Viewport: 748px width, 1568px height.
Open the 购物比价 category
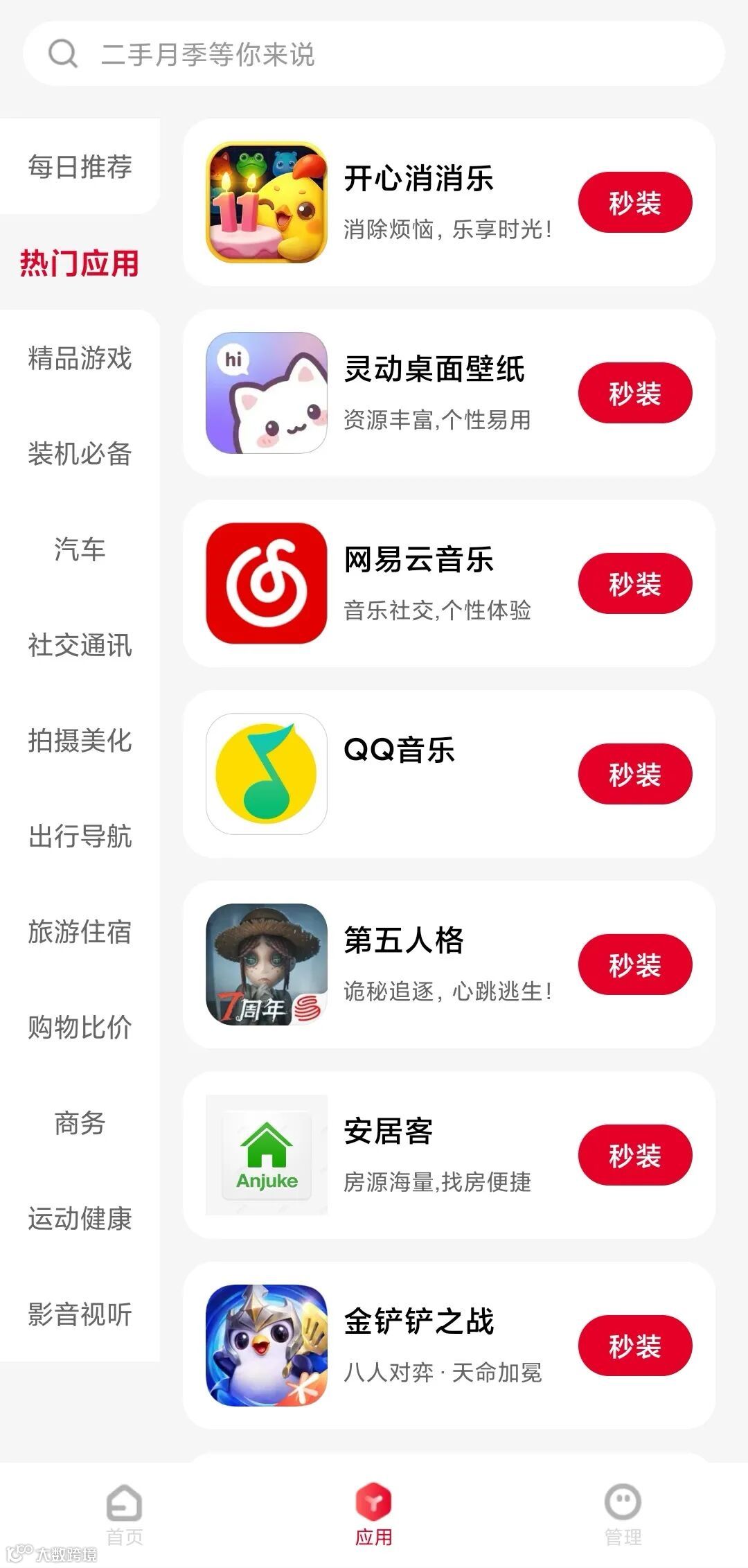[x=80, y=1028]
